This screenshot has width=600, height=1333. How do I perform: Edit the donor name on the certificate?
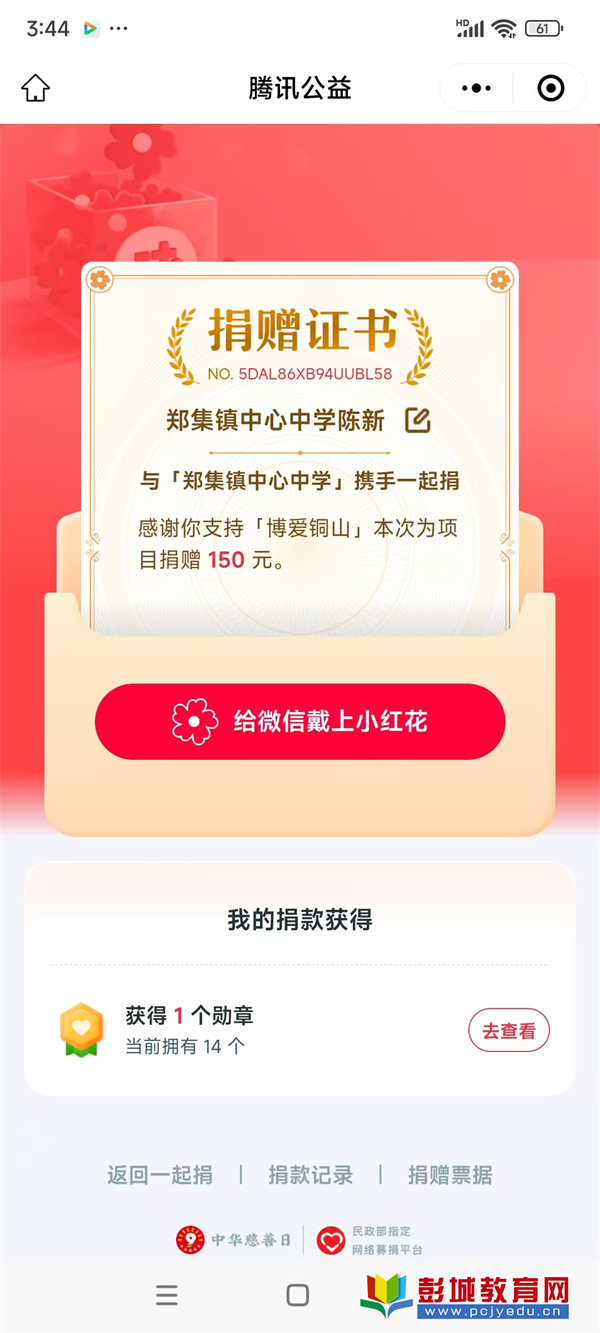point(418,421)
